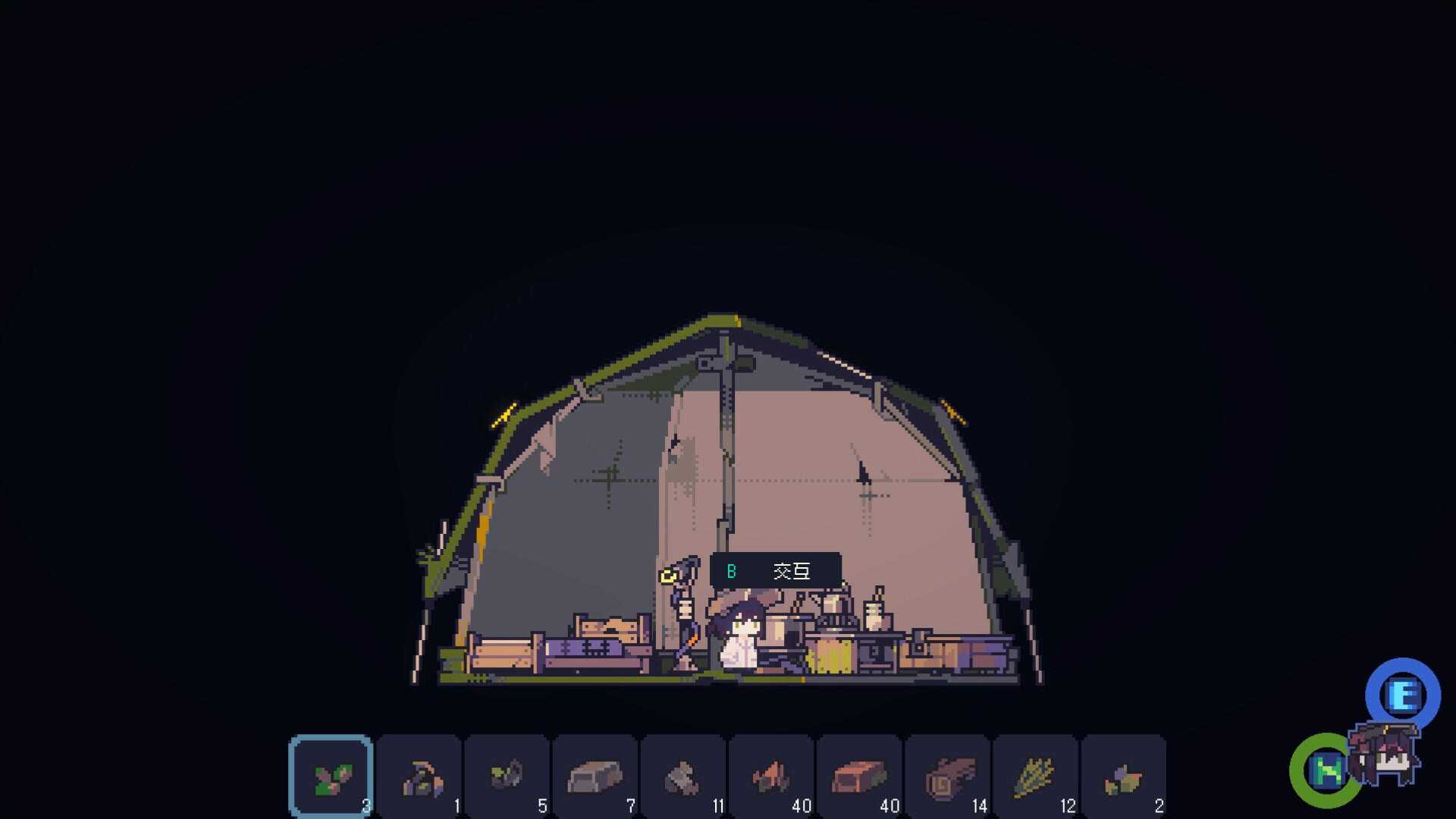1456x819 pixels.
Task: Choose the hotbar item with count 5
Action: coord(507,776)
